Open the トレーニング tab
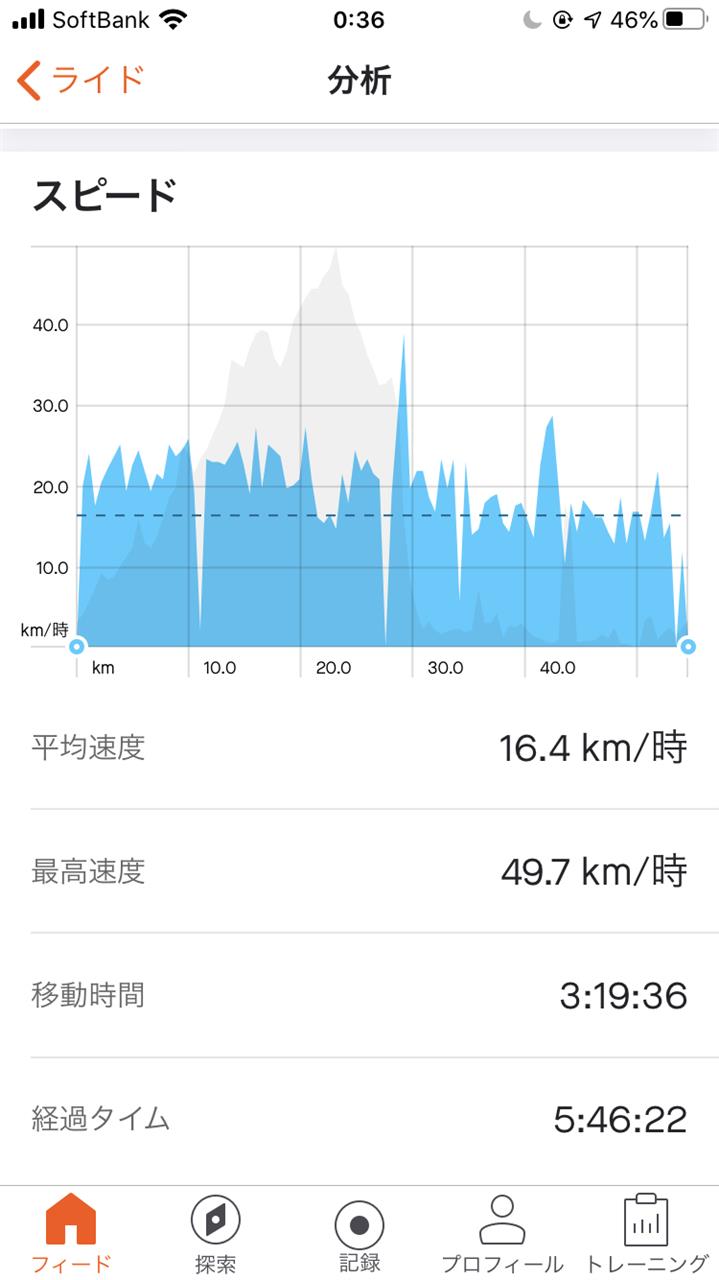 click(646, 1234)
